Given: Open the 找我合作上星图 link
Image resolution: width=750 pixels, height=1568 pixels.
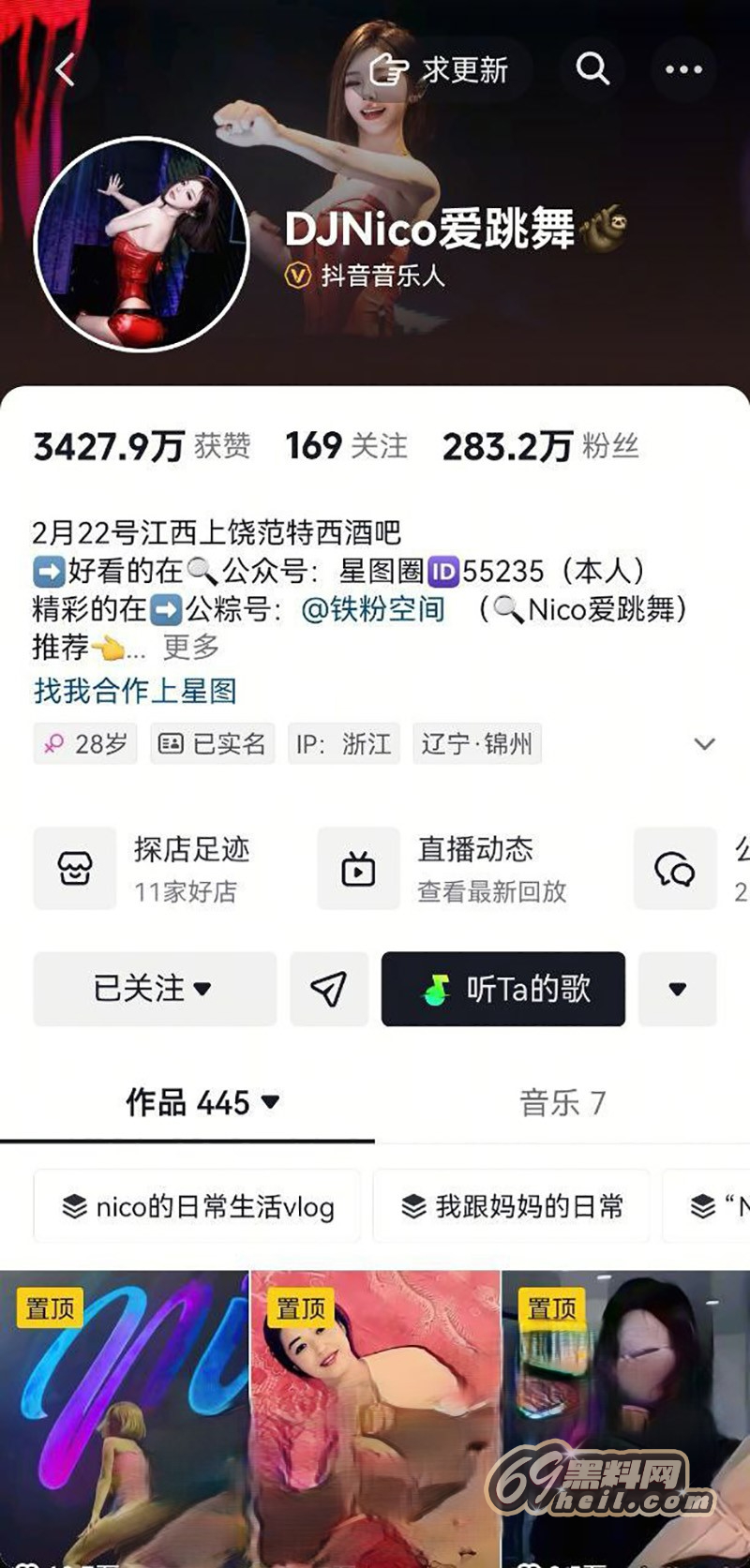Looking at the screenshot, I should coord(135,691).
